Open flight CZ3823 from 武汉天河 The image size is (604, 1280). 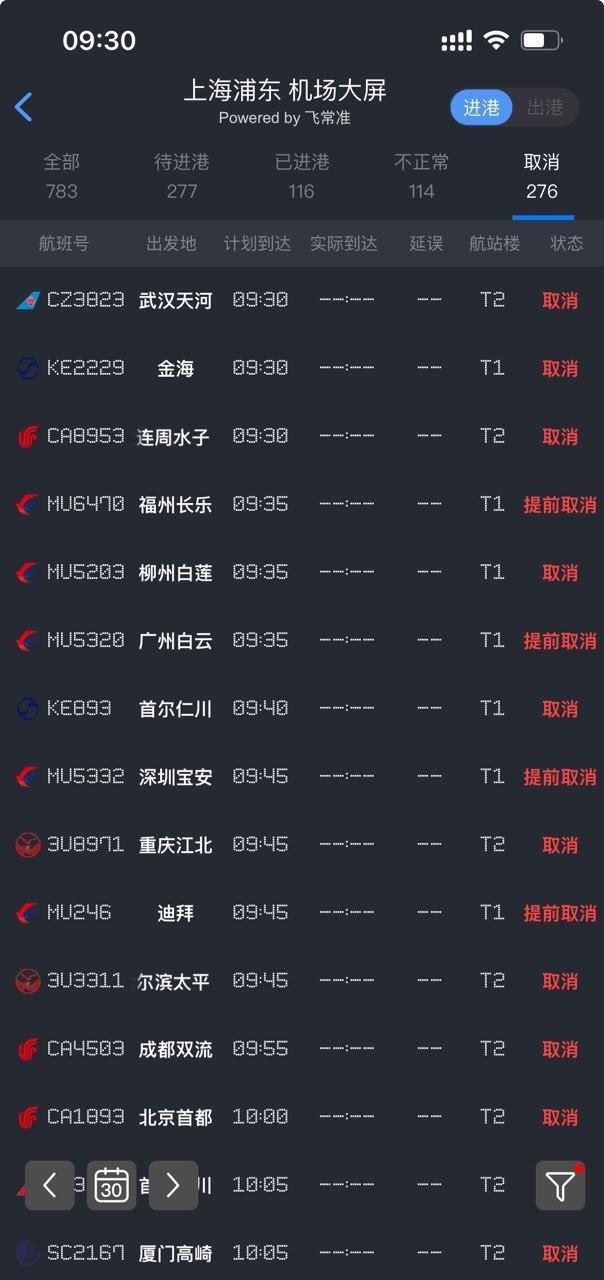coord(300,300)
